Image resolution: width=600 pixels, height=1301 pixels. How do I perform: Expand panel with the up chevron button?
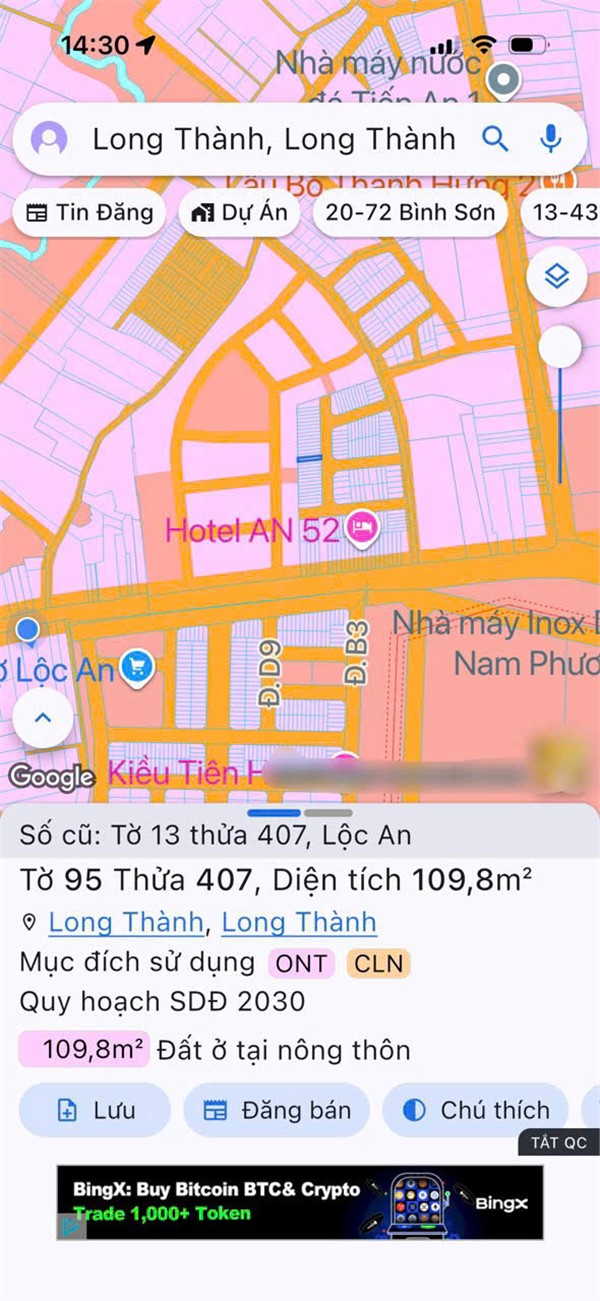43,717
